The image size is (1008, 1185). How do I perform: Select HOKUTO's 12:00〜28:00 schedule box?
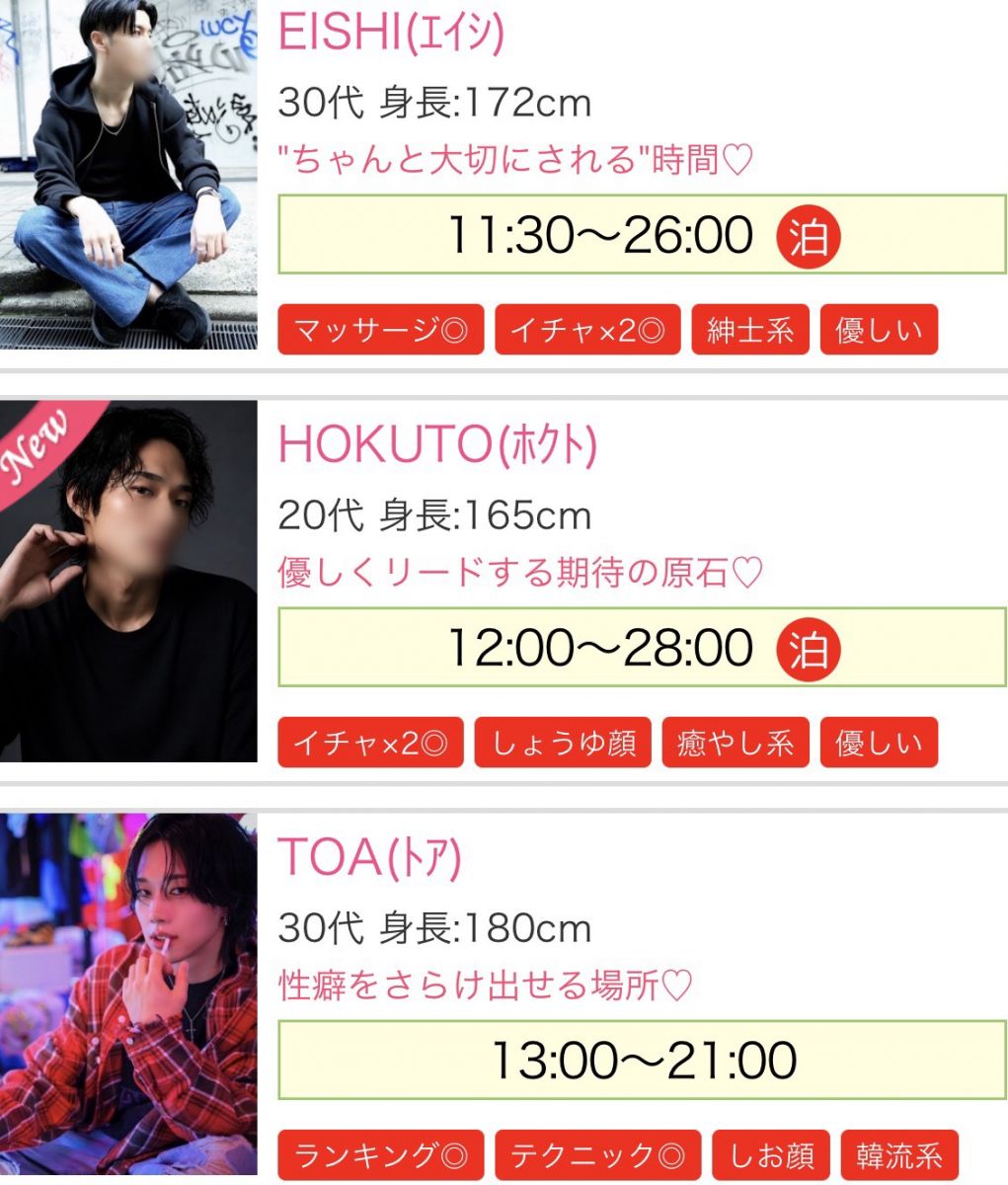pos(643,648)
